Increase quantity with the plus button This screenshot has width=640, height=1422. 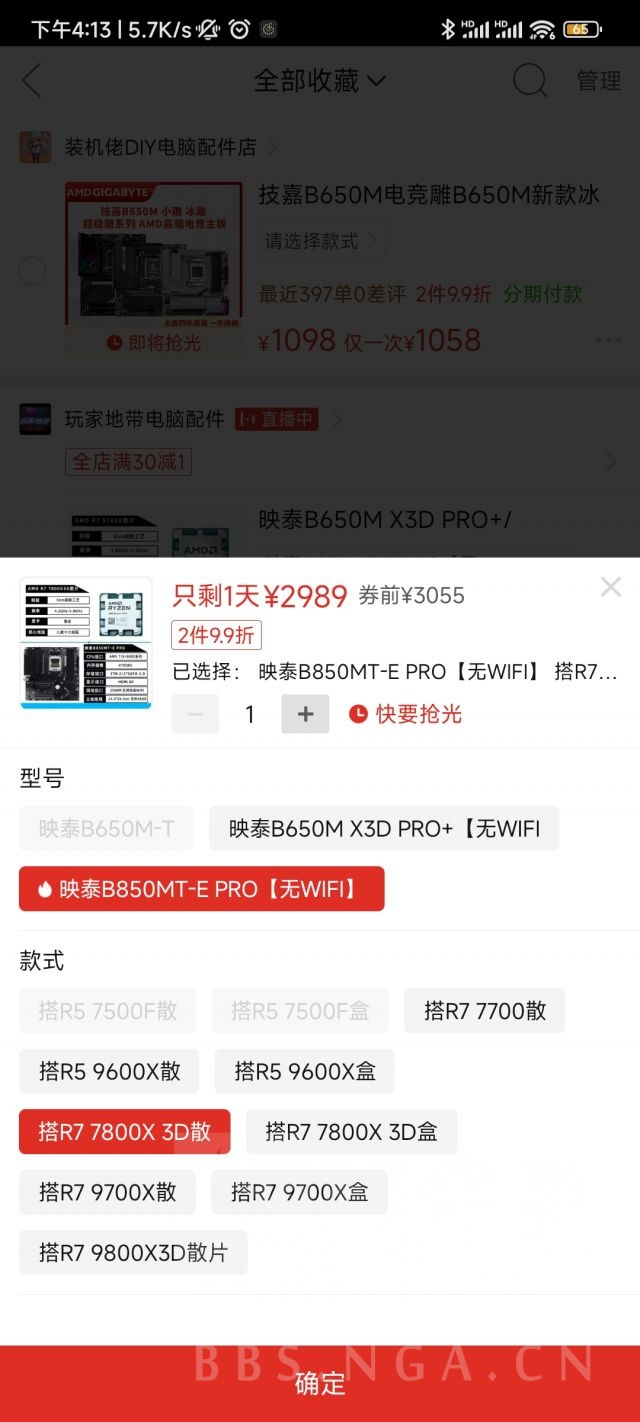coord(305,714)
